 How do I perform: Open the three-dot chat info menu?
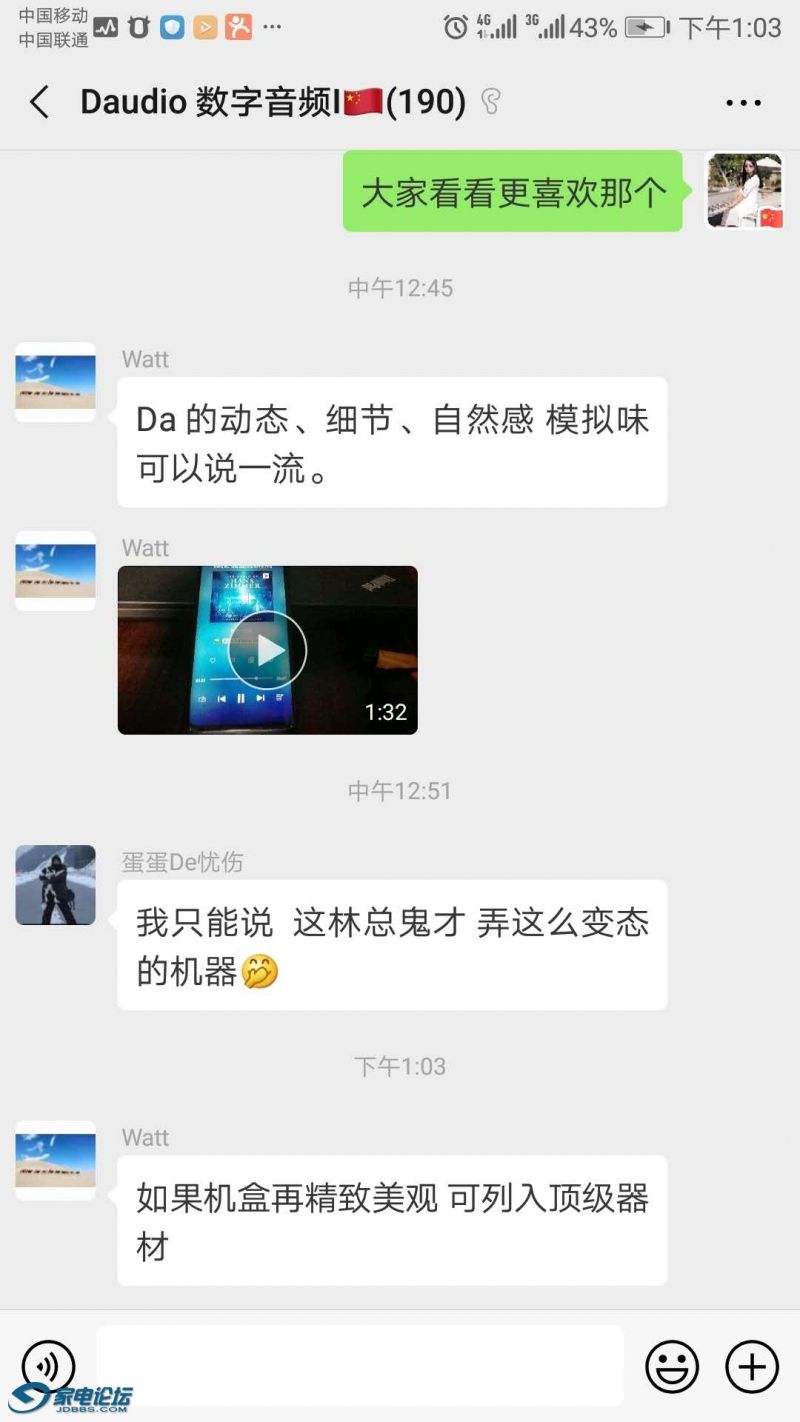point(743,102)
